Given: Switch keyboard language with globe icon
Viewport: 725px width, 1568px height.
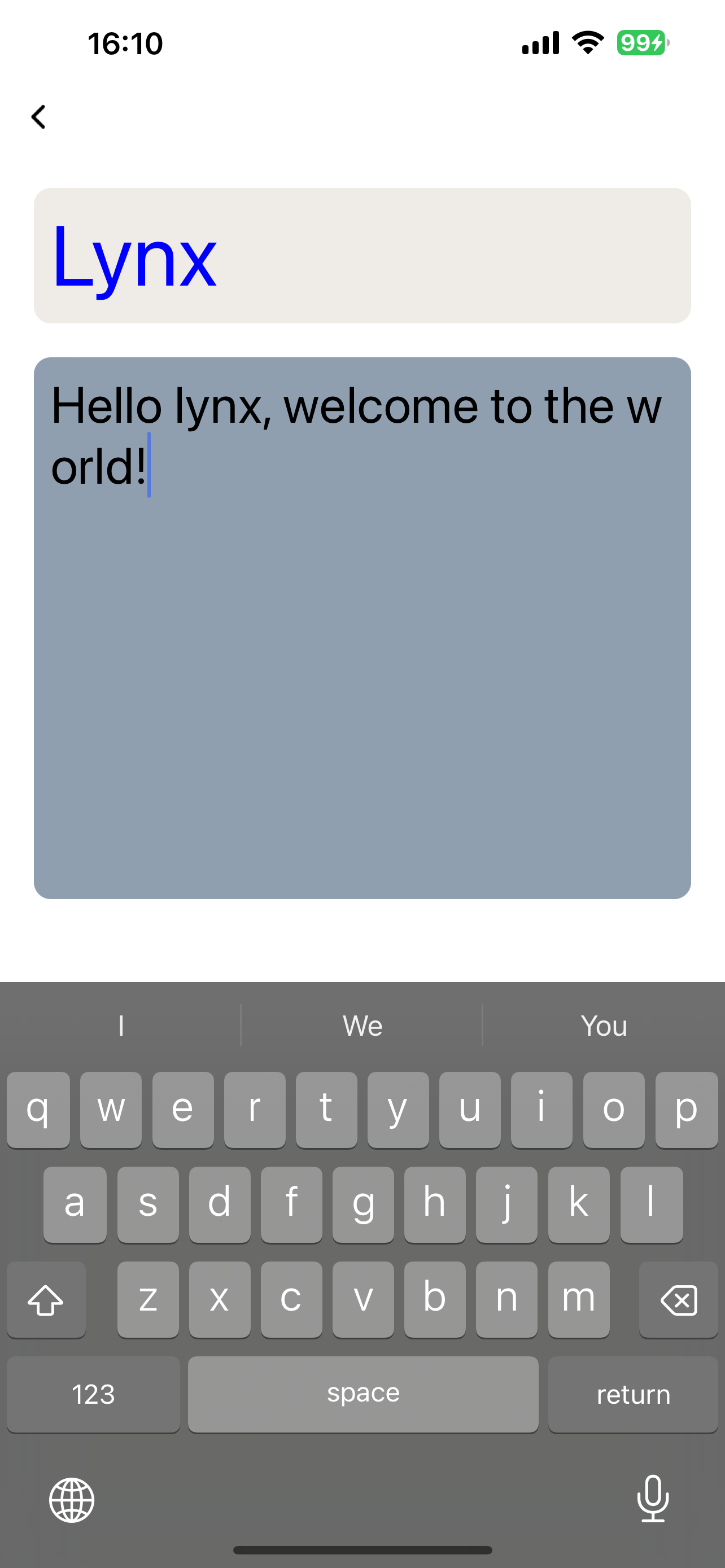Looking at the screenshot, I should tap(72, 1499).
